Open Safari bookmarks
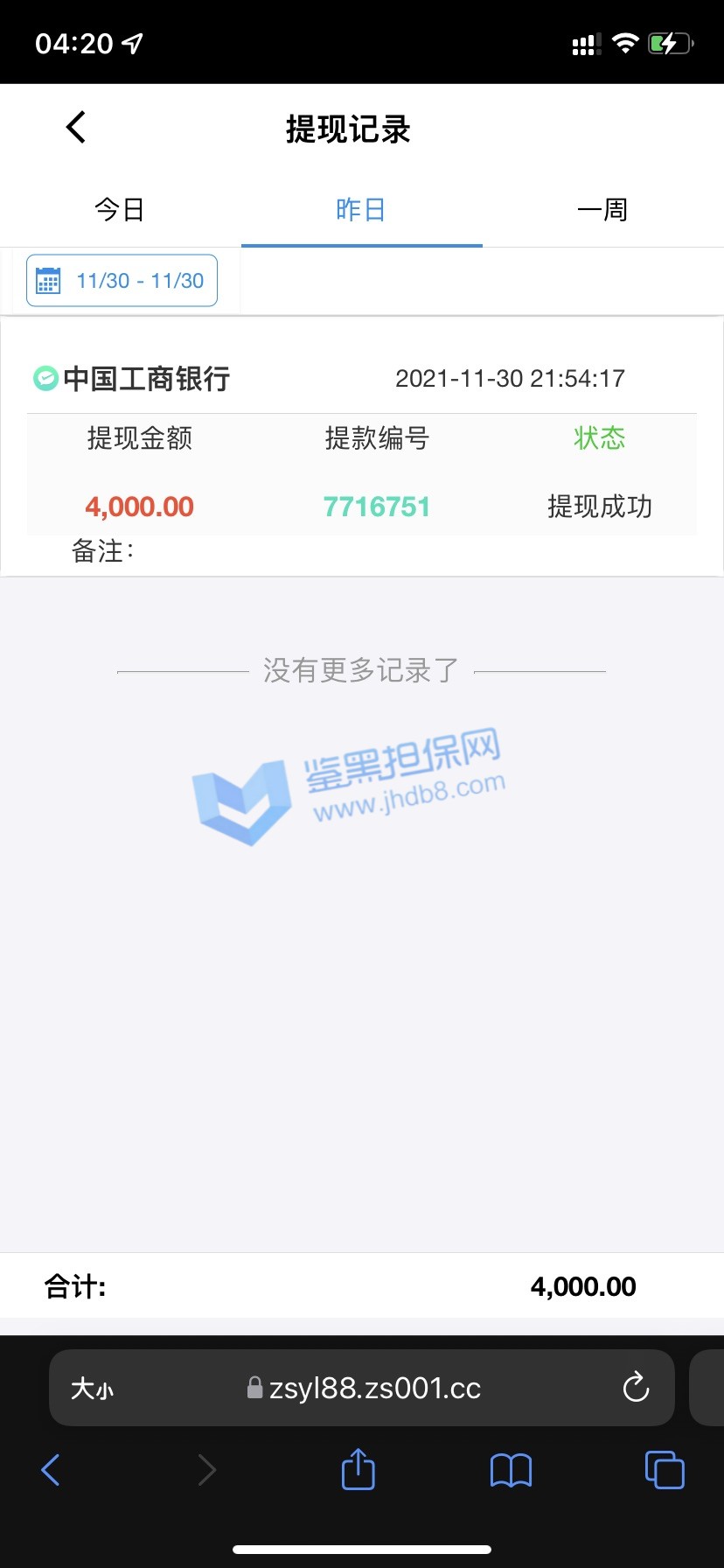 tap(511, 1470)
